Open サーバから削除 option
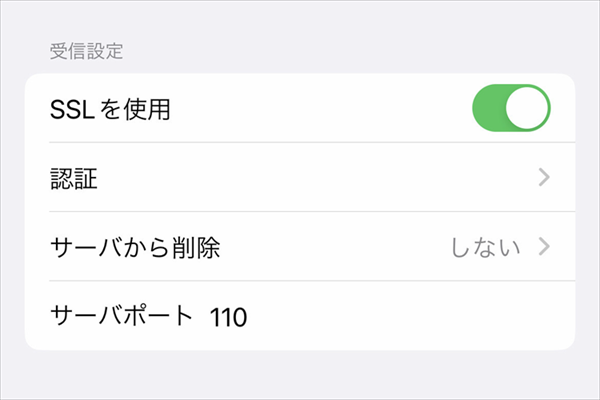The width and height of the screenshot is (600, 400). pos(300,247)
